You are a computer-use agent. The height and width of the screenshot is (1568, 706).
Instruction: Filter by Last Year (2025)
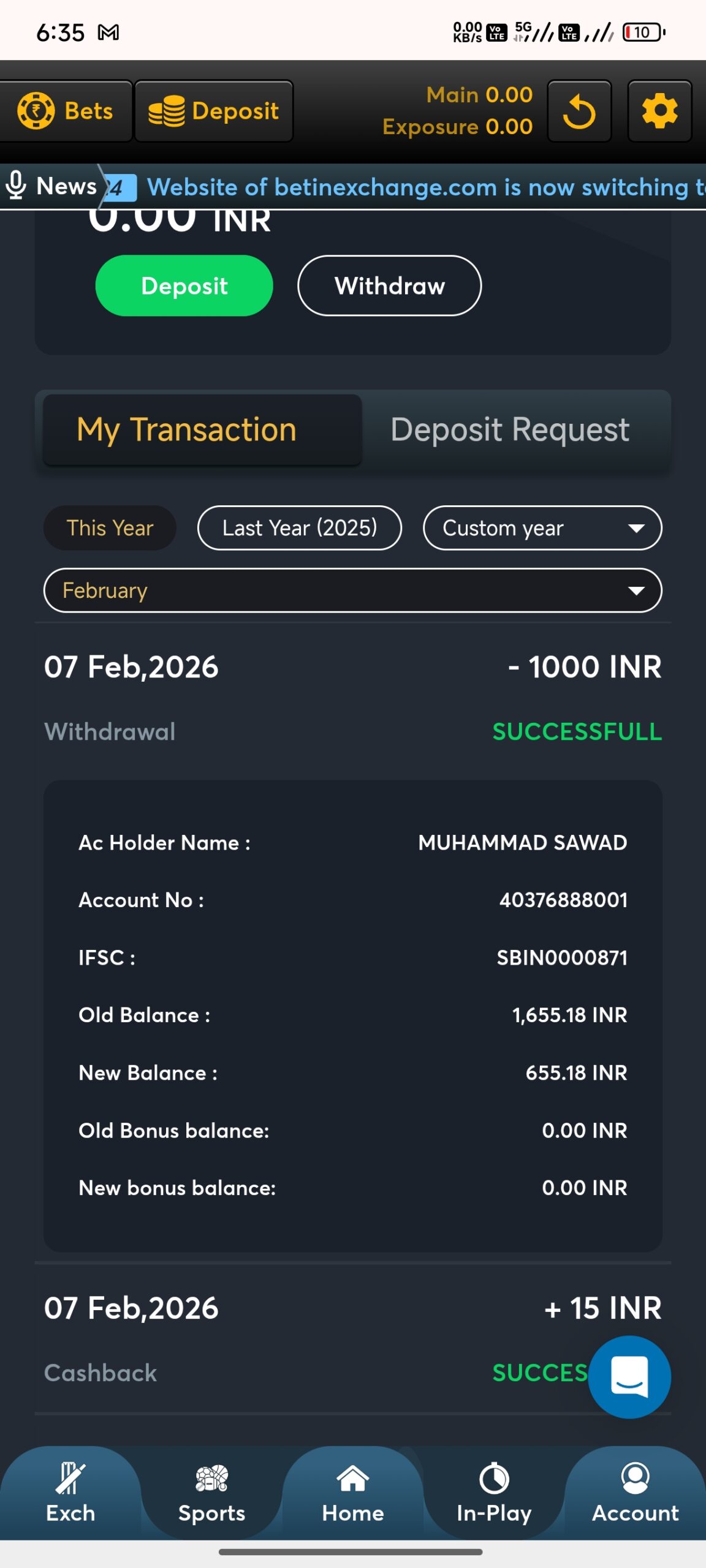299,528
